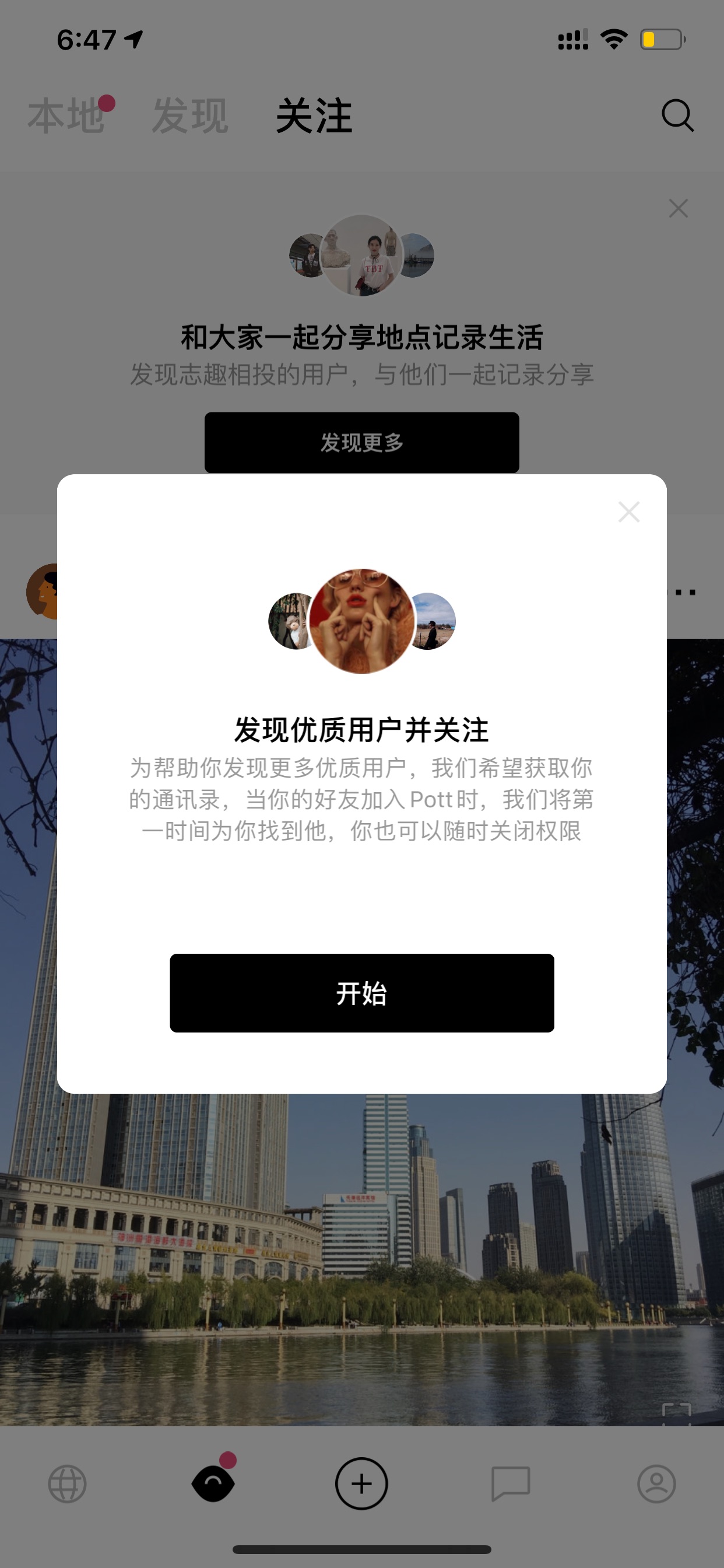Screen dimensions: 724x1568
Task: Tap the 发现更多 button
Action: (362, 443)
